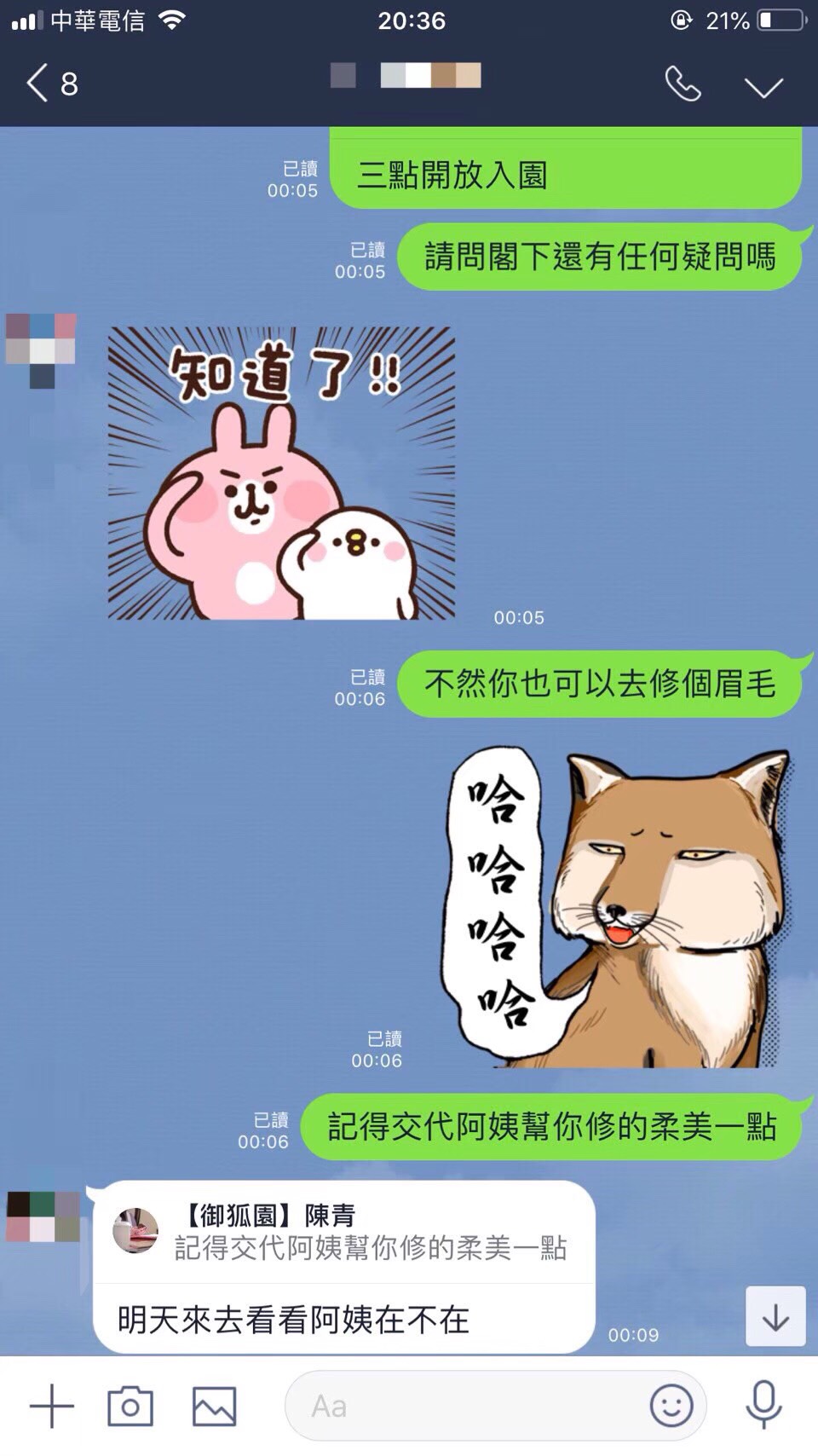Viewport: 818px width, 1456px height.
Task: Expand the chat options chevron
Action: (763, 86)
